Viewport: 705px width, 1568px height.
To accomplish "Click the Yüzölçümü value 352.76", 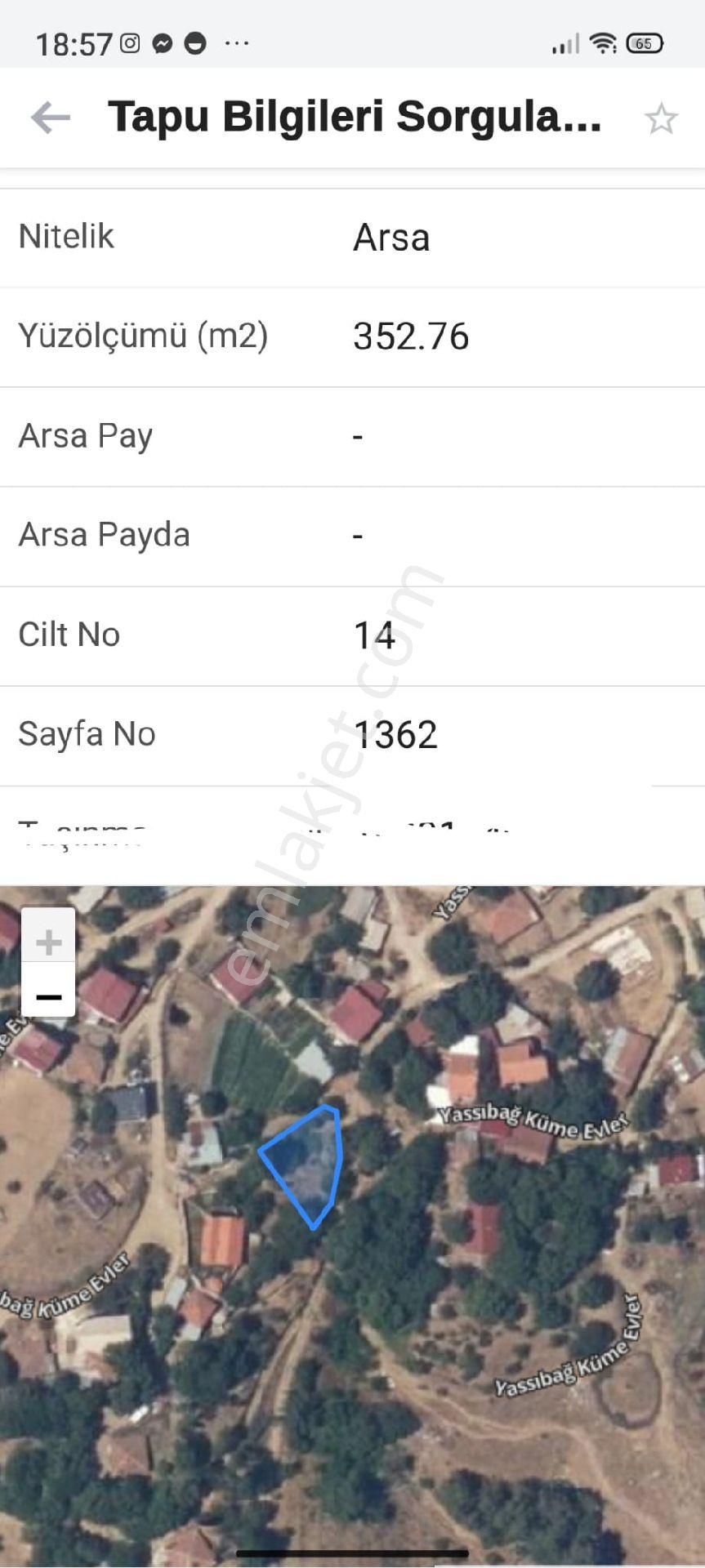I will pyautogui.click(x=411, y=335).
